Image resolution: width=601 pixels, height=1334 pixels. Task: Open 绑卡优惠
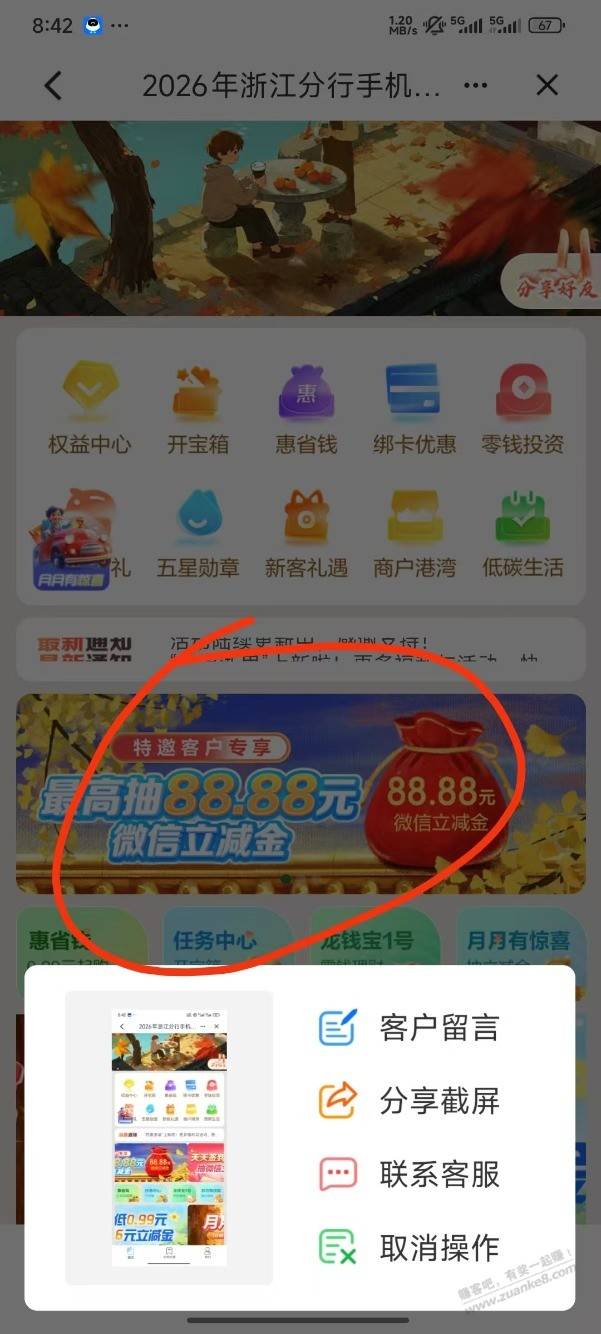point(414,408)
